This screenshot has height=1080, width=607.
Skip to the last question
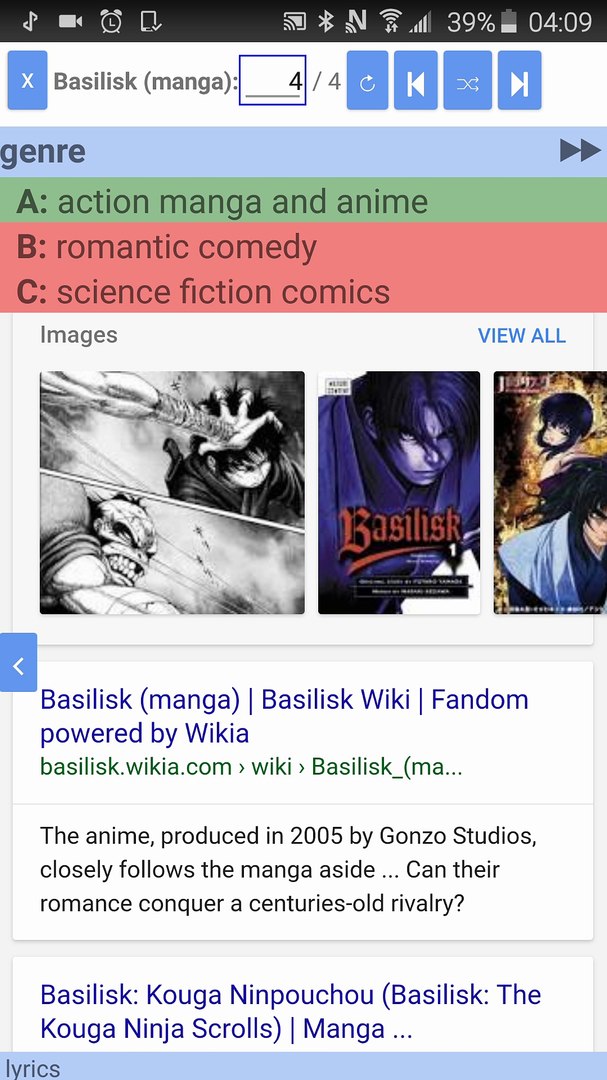point(518,81)
